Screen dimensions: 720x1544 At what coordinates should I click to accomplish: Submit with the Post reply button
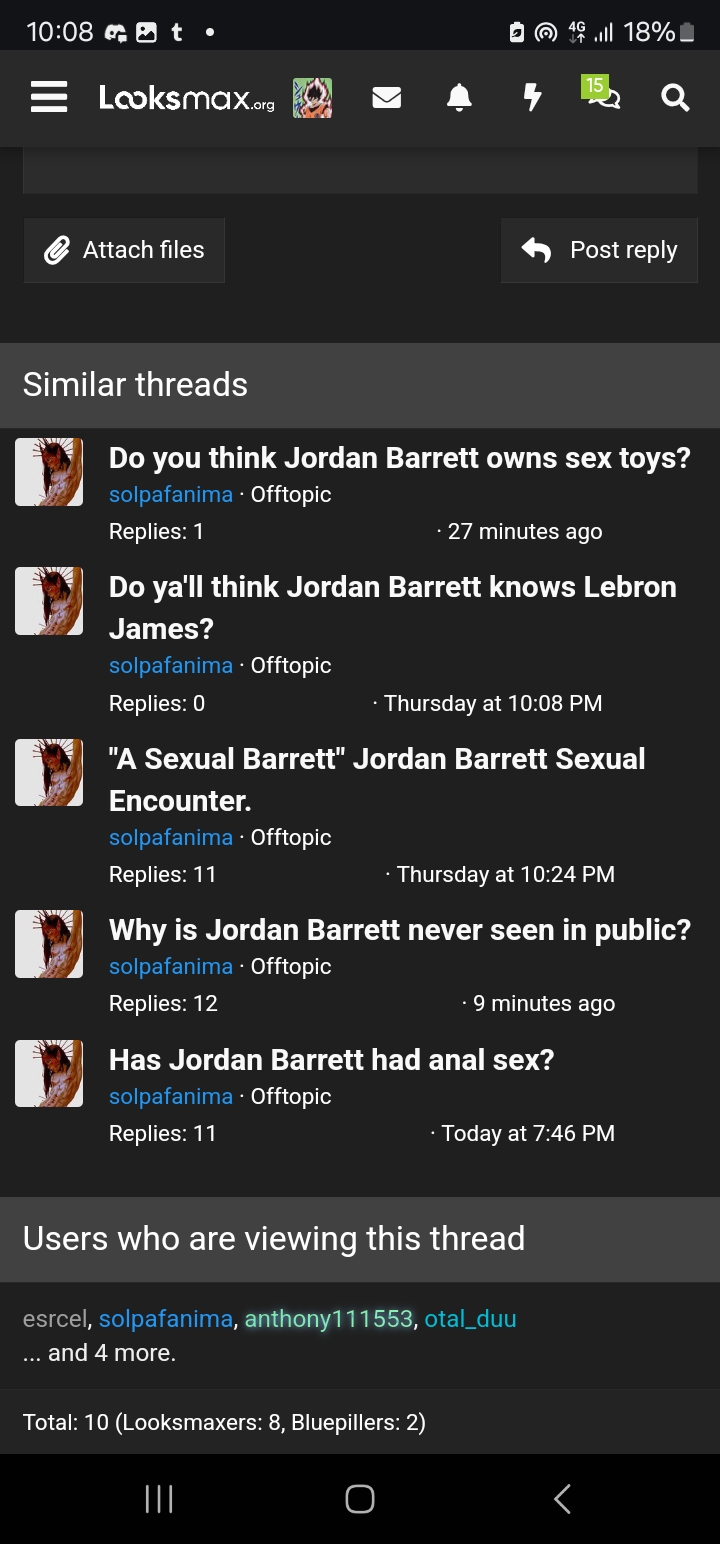[x=599, y=250]
